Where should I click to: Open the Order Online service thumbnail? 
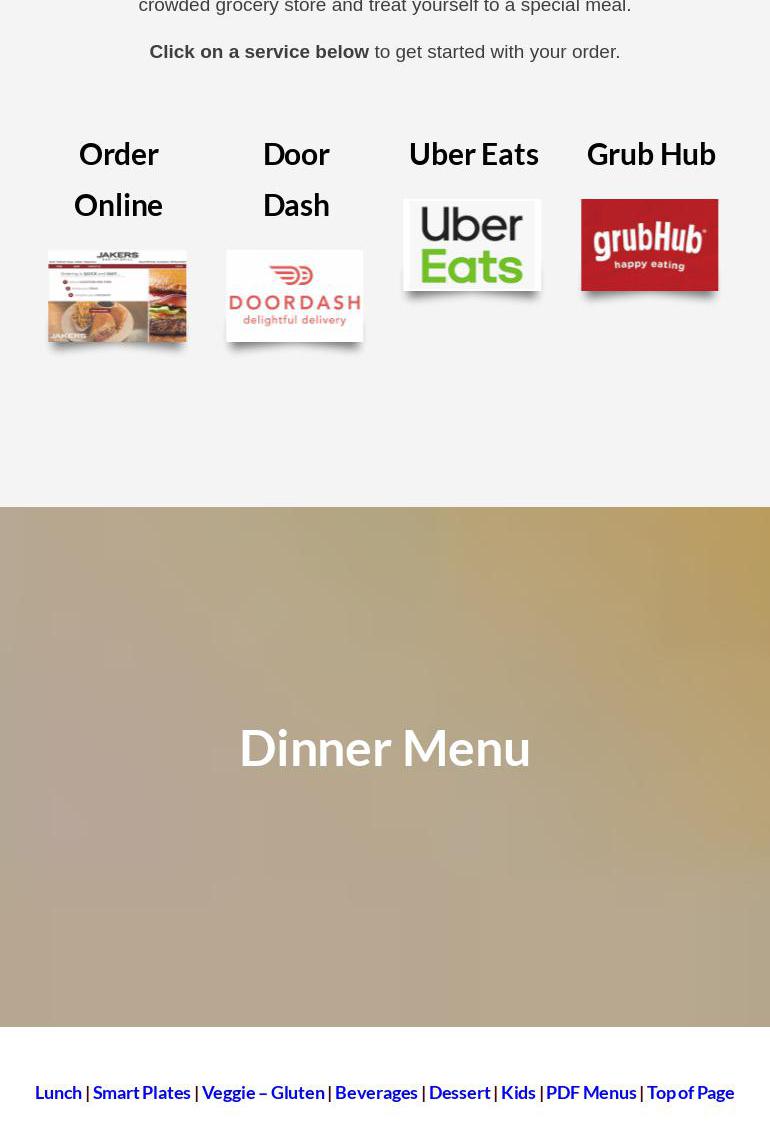[x=117, y=296]
